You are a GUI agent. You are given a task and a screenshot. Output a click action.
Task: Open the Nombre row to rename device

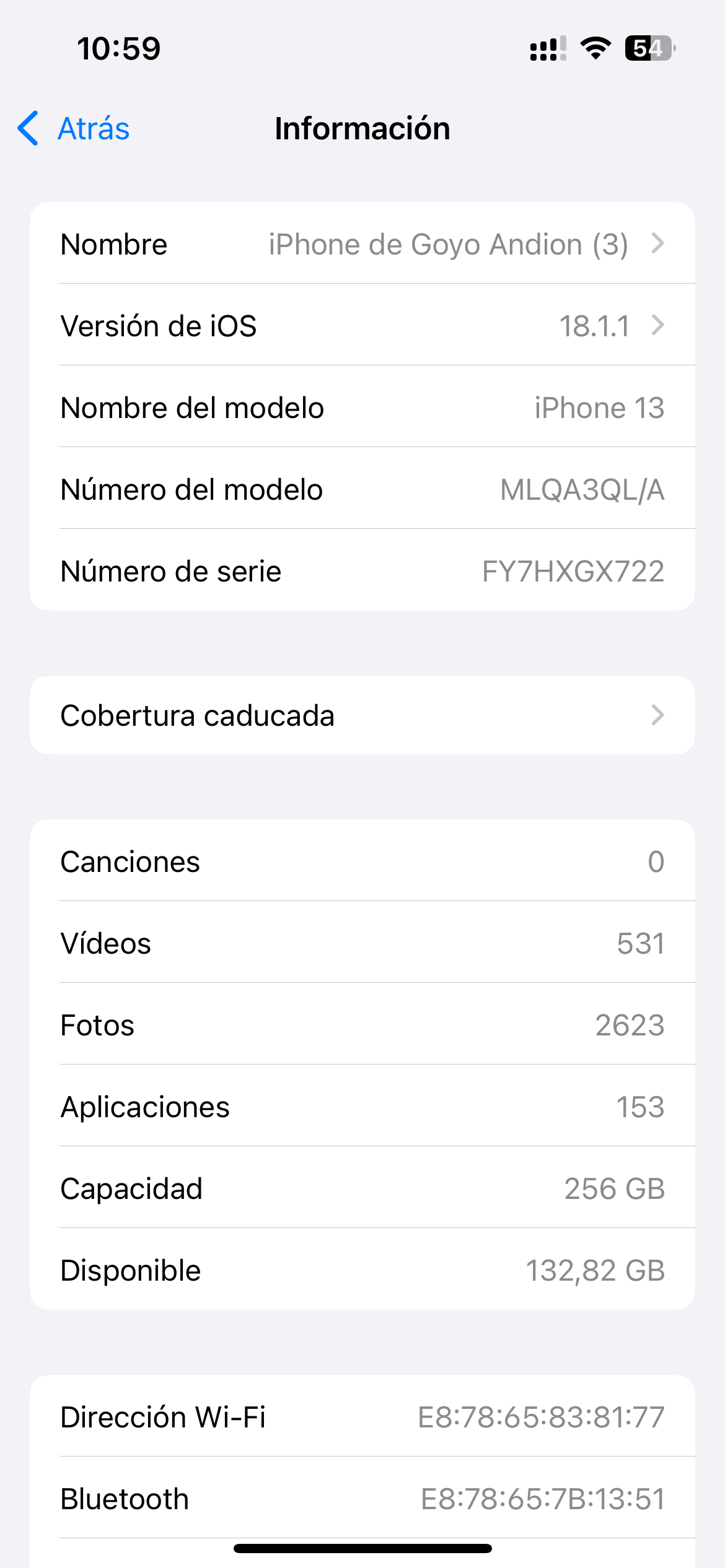(x=362, y=243)
